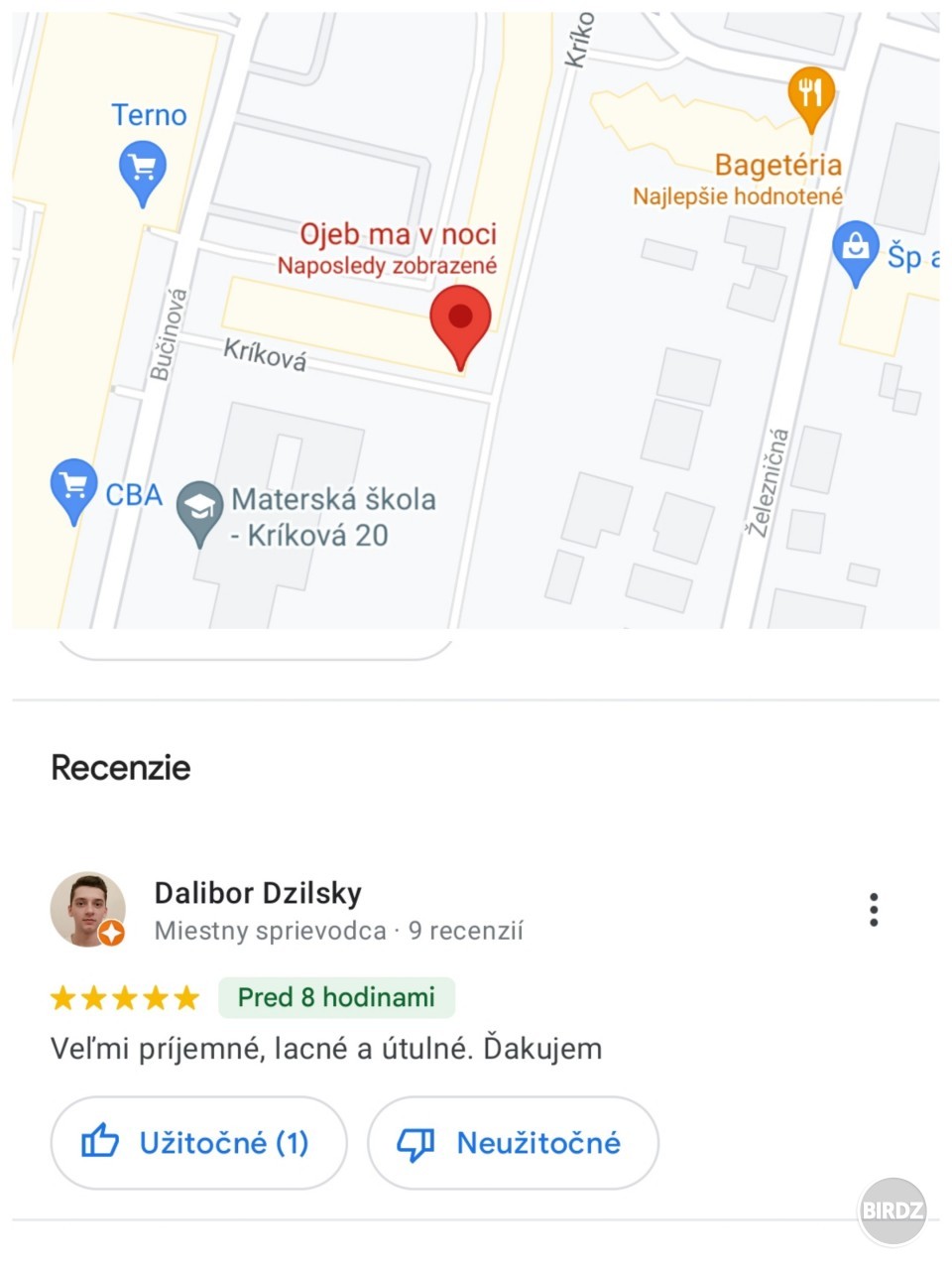952x1270 pixels.
Task: Tap the Materská škola Kríková 20 marker
Action: 200,509
